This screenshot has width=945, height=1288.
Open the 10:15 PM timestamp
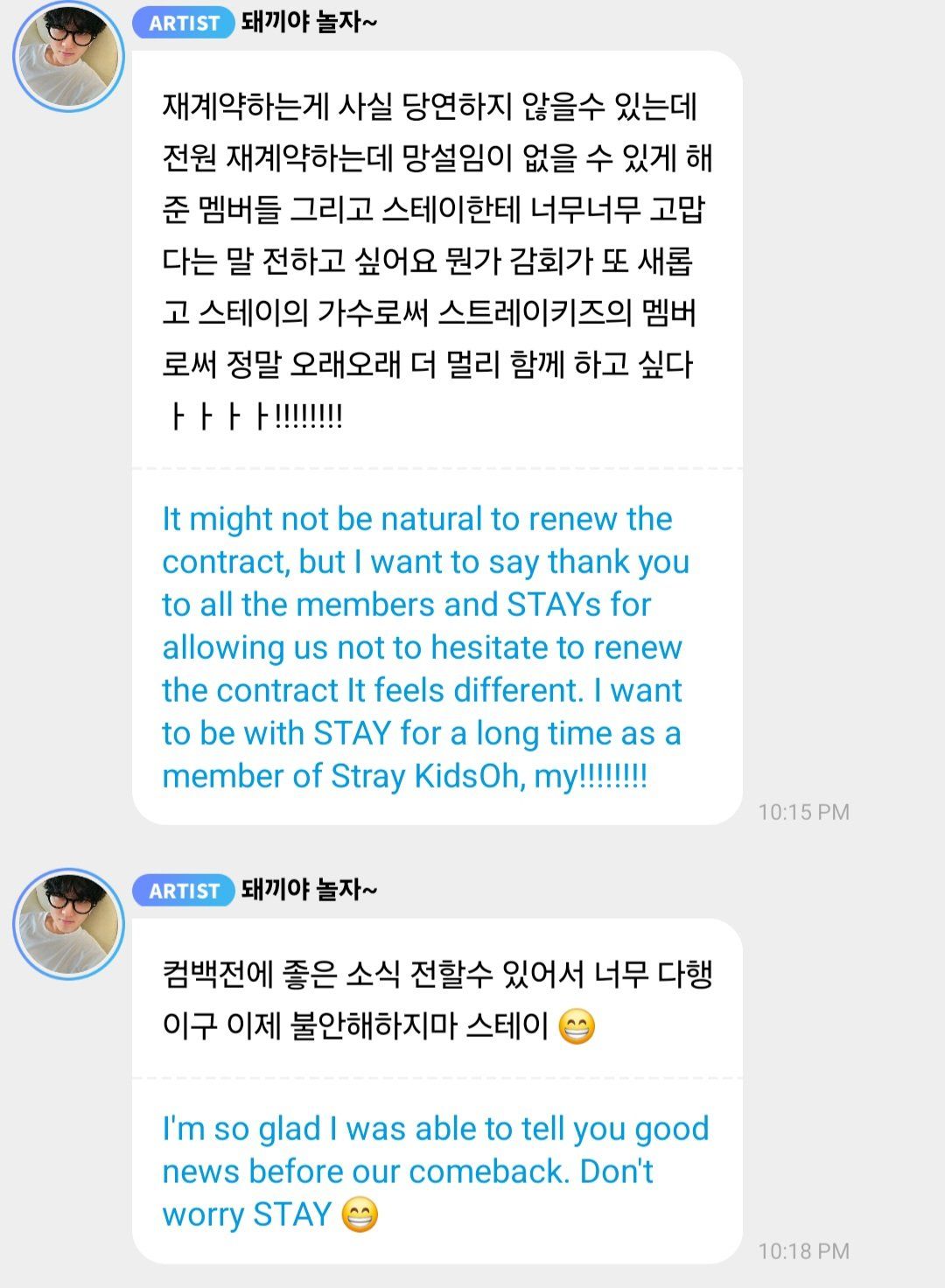pyautogui.click(x=805, y=812)
